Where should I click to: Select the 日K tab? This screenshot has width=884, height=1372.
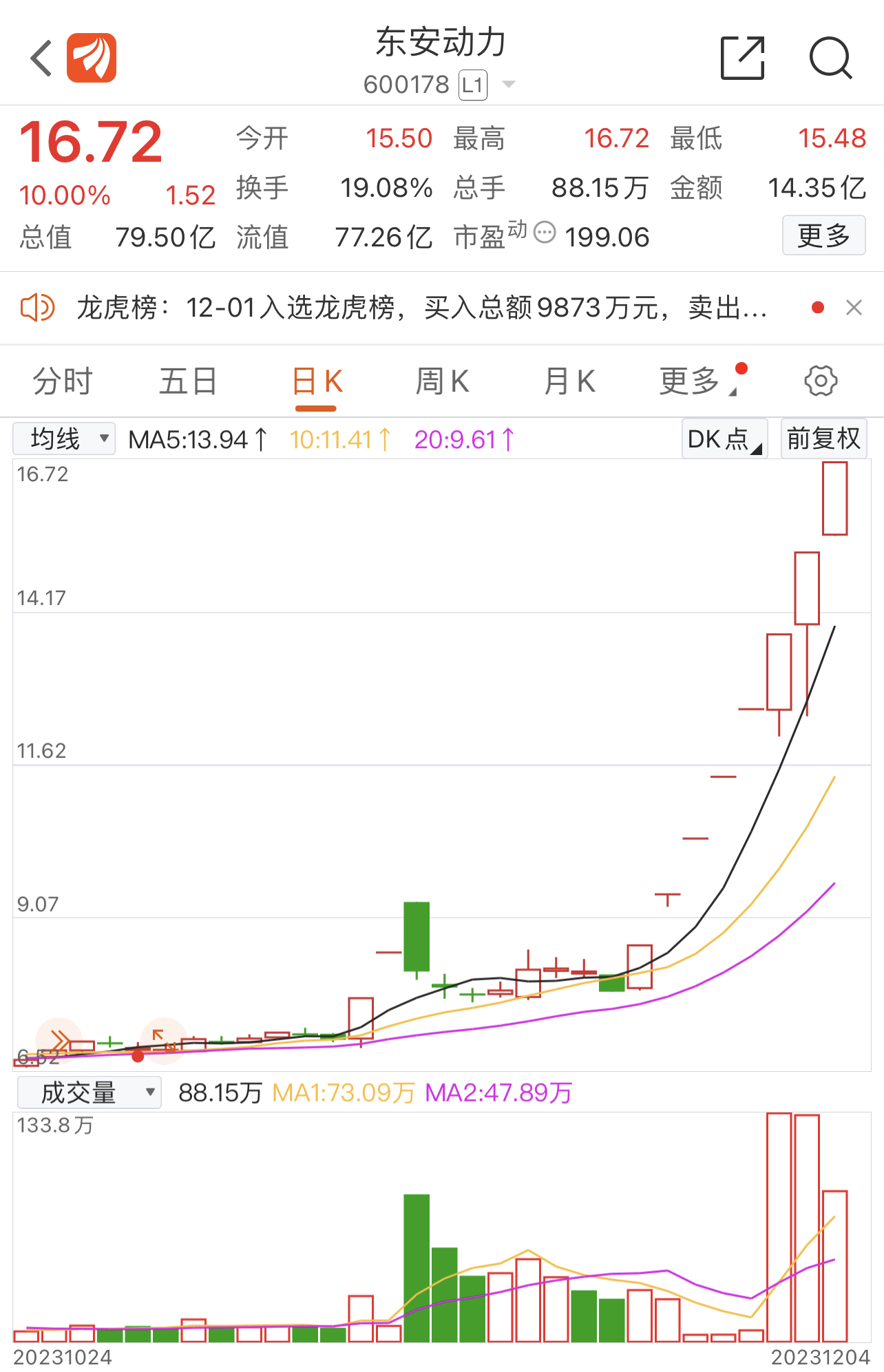[x=317, y=381]
